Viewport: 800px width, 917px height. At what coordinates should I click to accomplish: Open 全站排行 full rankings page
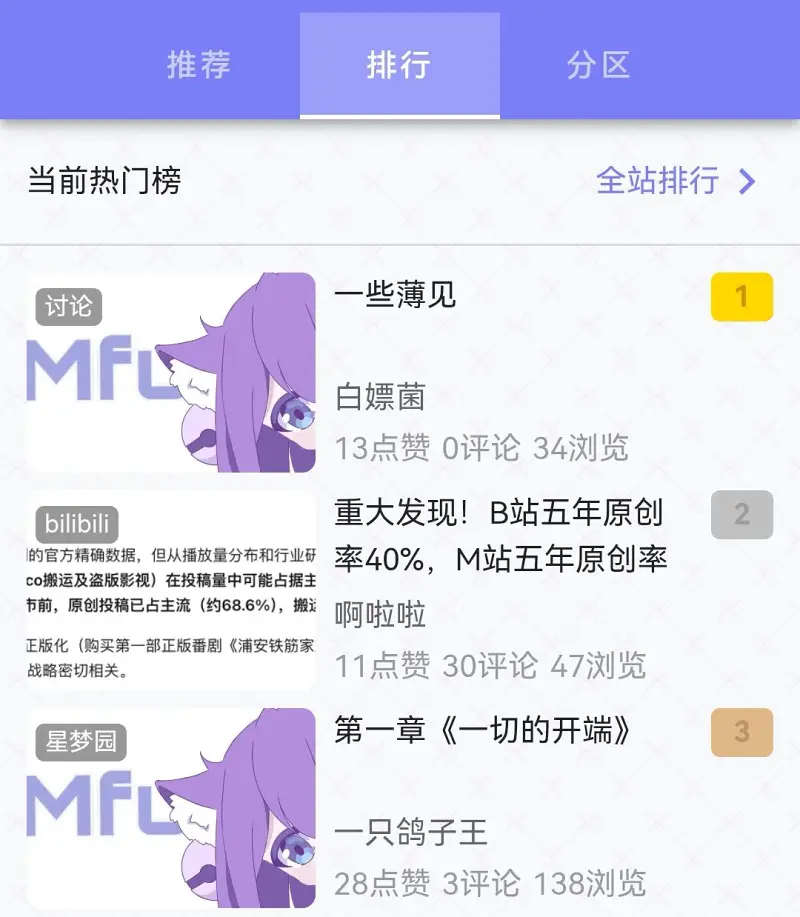pyautogui.click(x=657, y=182)
